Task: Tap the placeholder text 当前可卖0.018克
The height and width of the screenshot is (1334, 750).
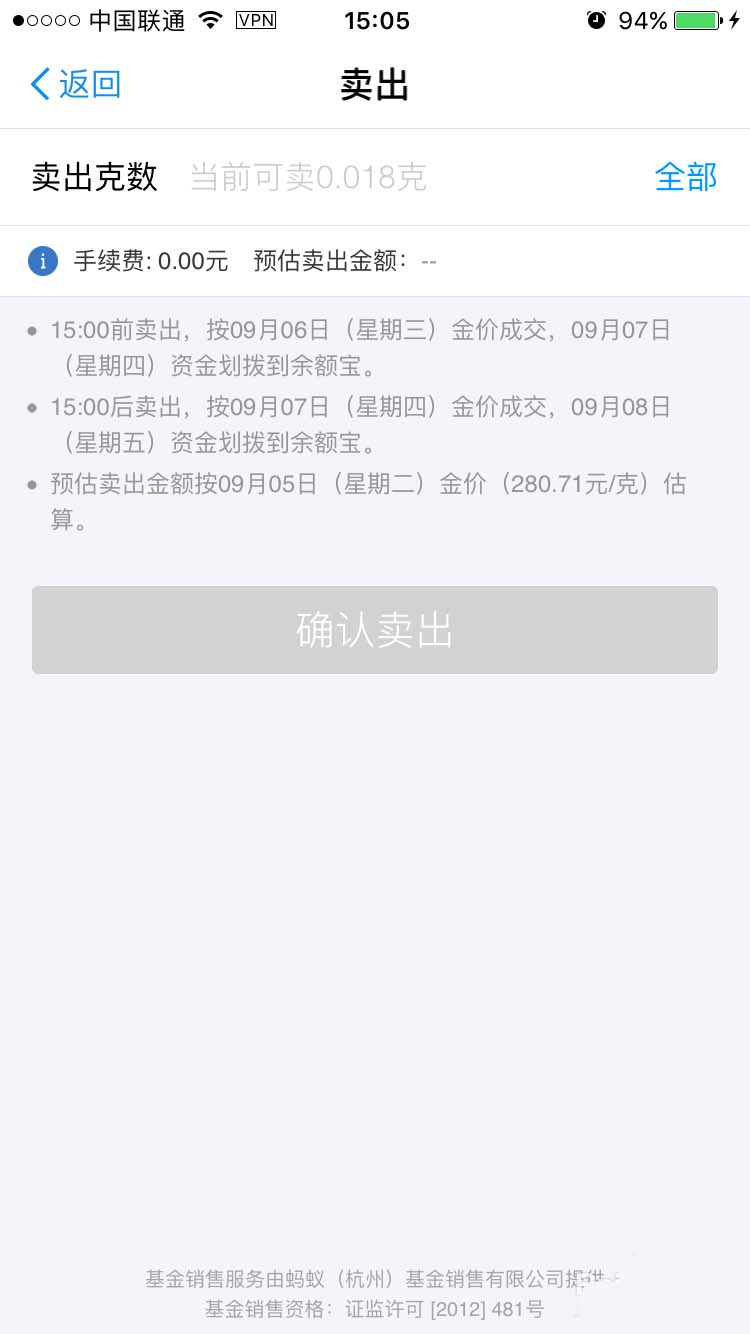Action: 308,177
